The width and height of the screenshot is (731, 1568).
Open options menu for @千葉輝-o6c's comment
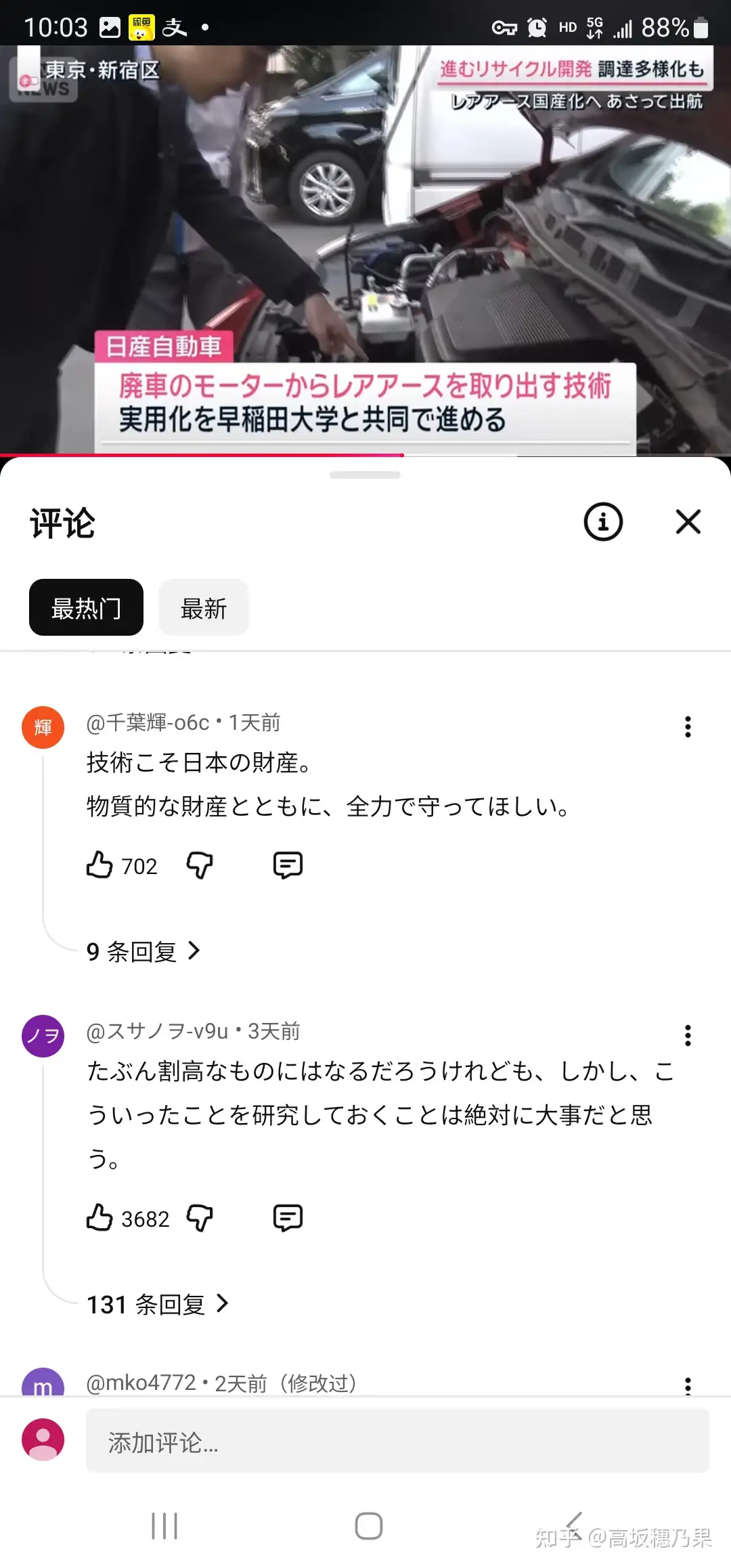click(688, 726)
